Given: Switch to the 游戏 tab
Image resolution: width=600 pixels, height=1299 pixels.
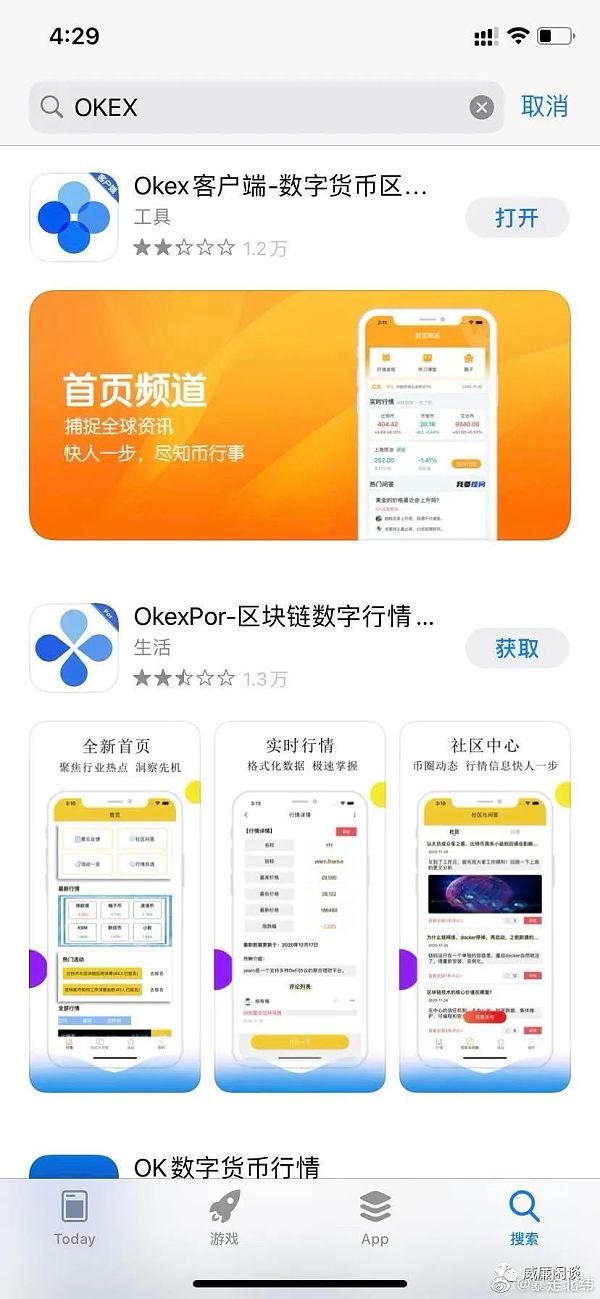Looking at the screenshot, I should coord(225,1218).
